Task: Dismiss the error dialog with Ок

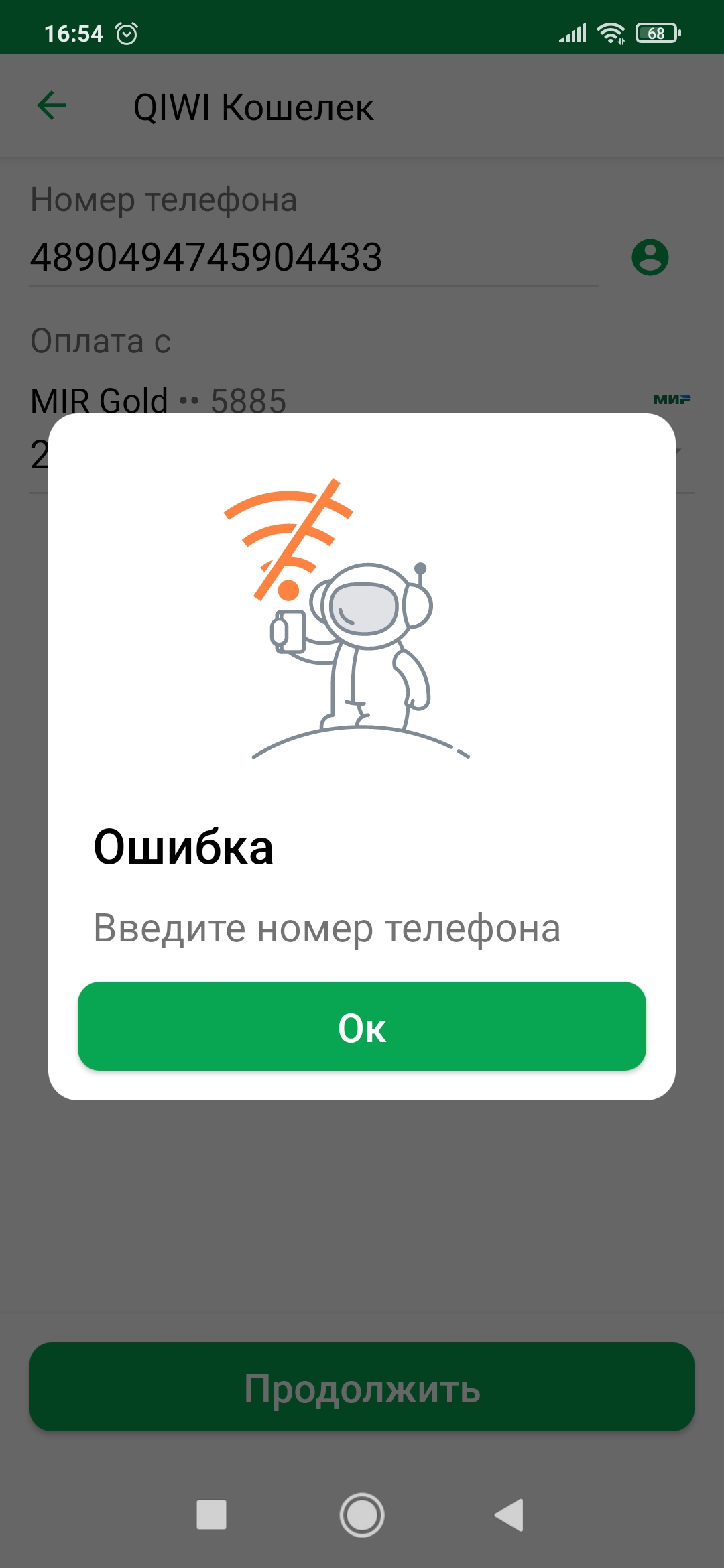Action: pyautogui.click(x=362, y=1026)
